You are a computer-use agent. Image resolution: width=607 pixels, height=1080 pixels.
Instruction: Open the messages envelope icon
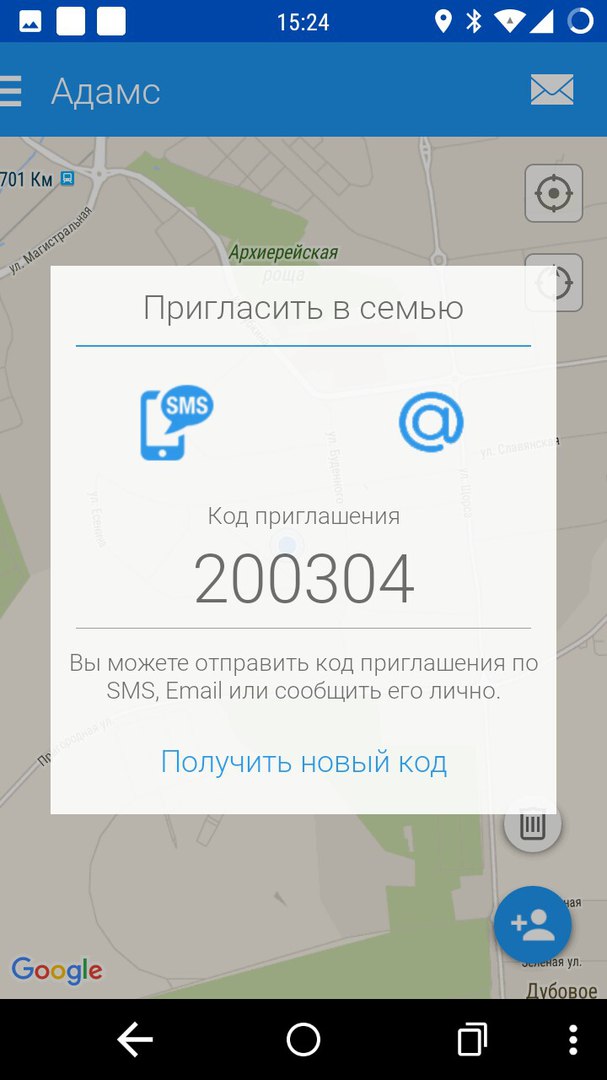click(552, 90)
